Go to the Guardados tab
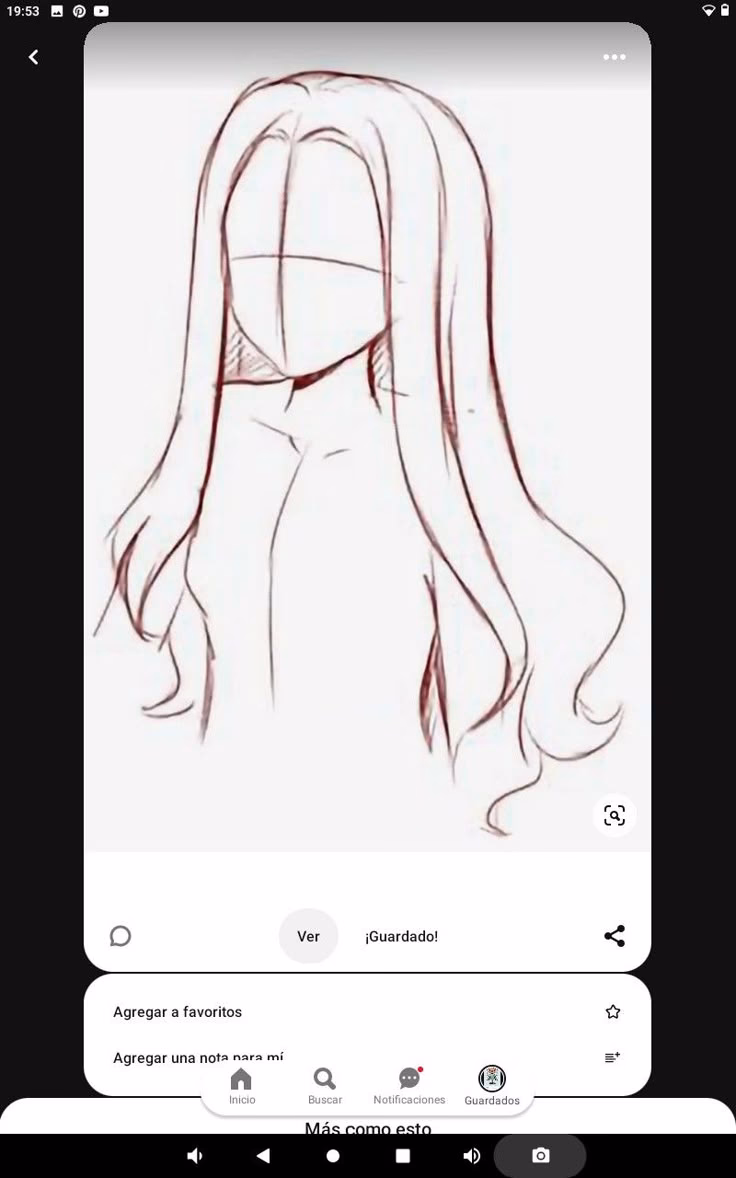 [x=491, y=1086]
